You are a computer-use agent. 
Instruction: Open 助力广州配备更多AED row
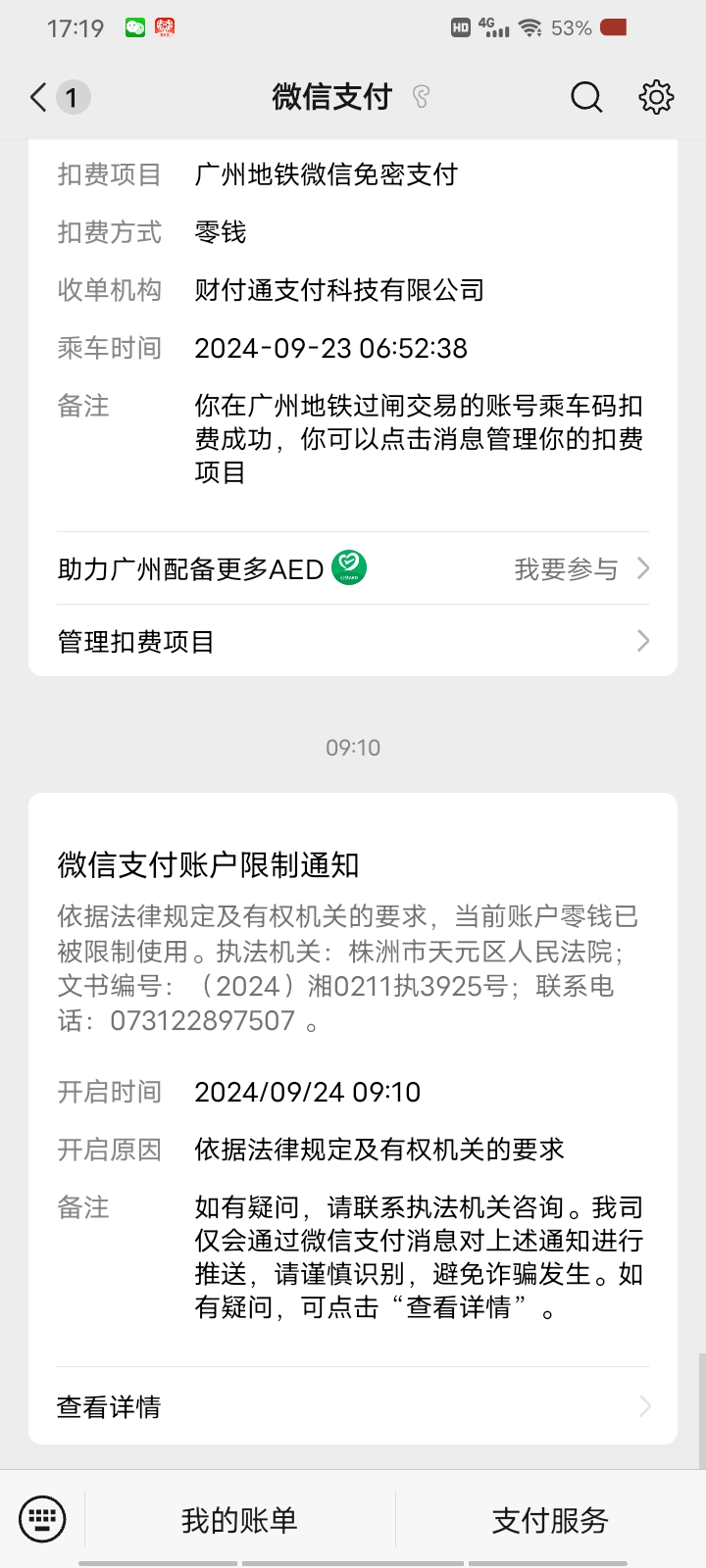pos(353,568)
